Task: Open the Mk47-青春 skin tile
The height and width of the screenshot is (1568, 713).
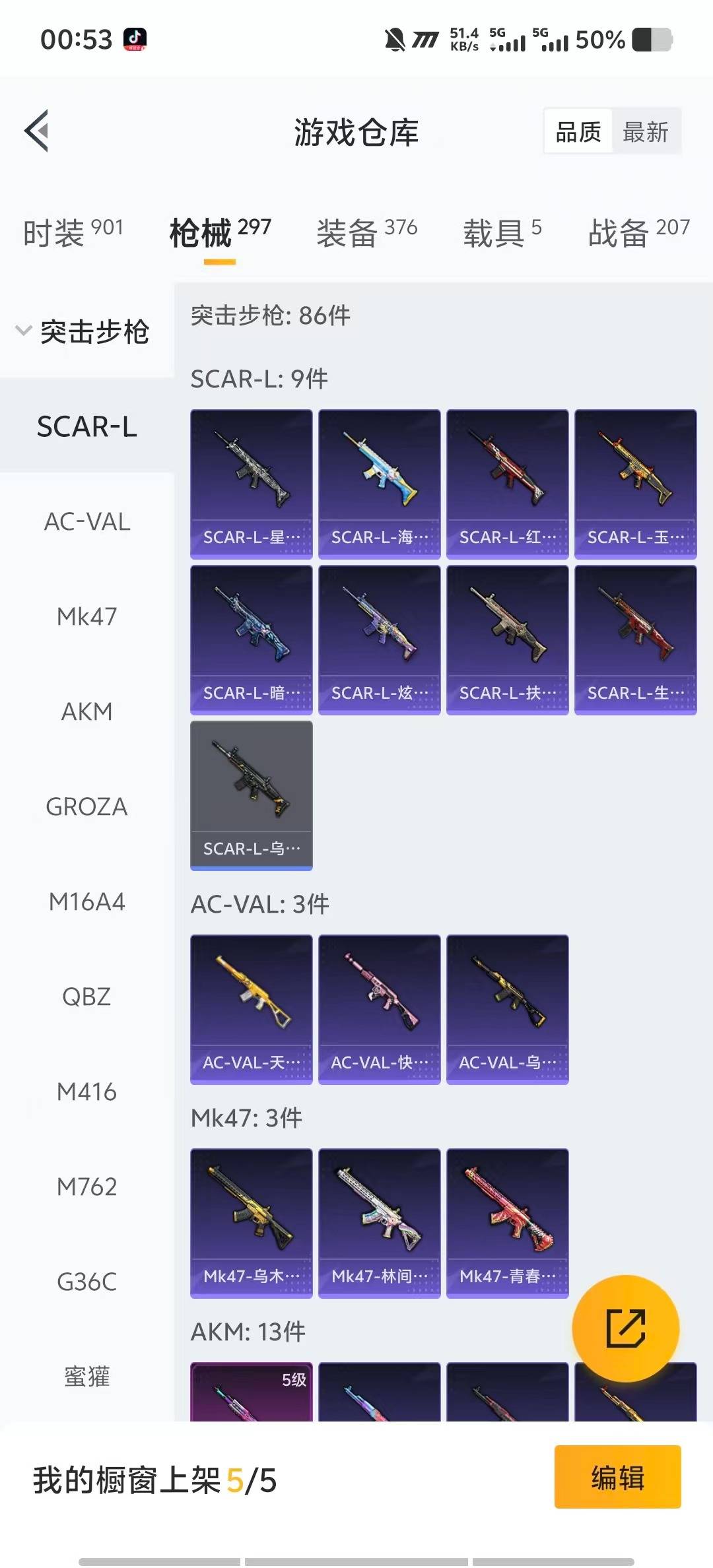Action: pyautogui.click(x=507, y=1223)
